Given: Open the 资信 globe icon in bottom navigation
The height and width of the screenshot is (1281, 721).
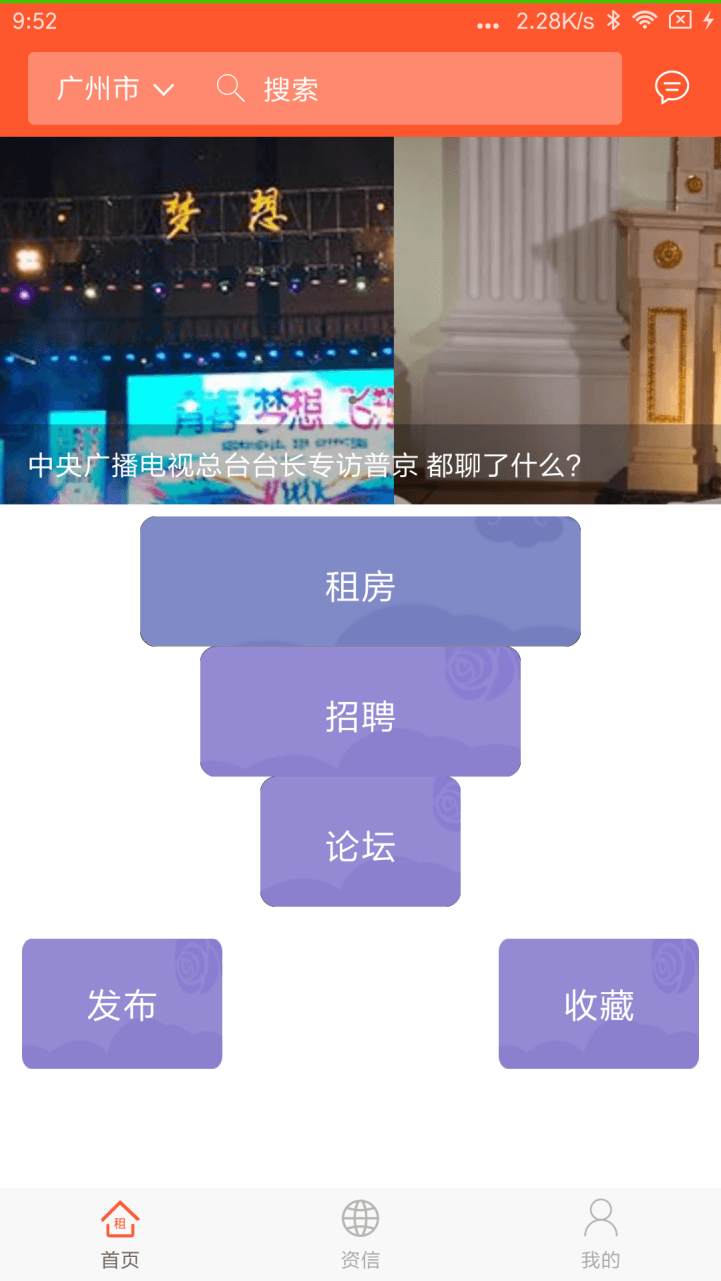Looking at the screenshot, I should [x=360, y=1218].
